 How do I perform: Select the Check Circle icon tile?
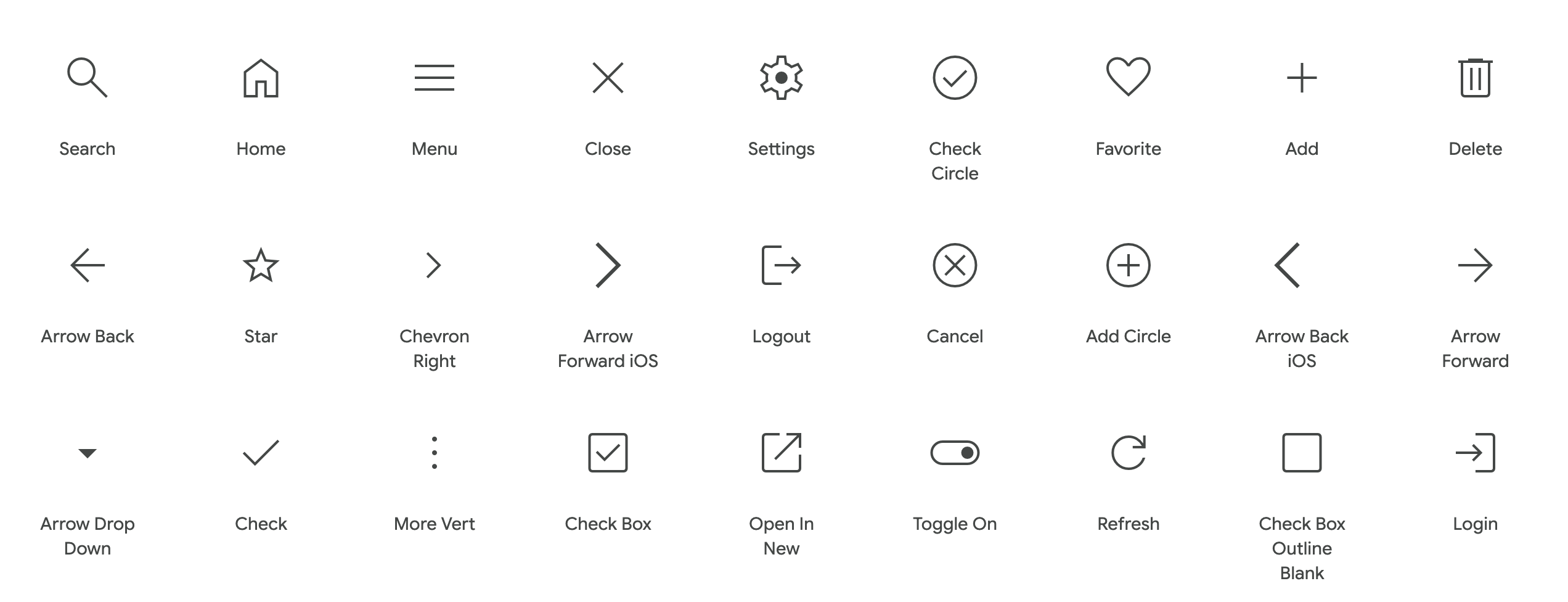click(x=955, y=78)
